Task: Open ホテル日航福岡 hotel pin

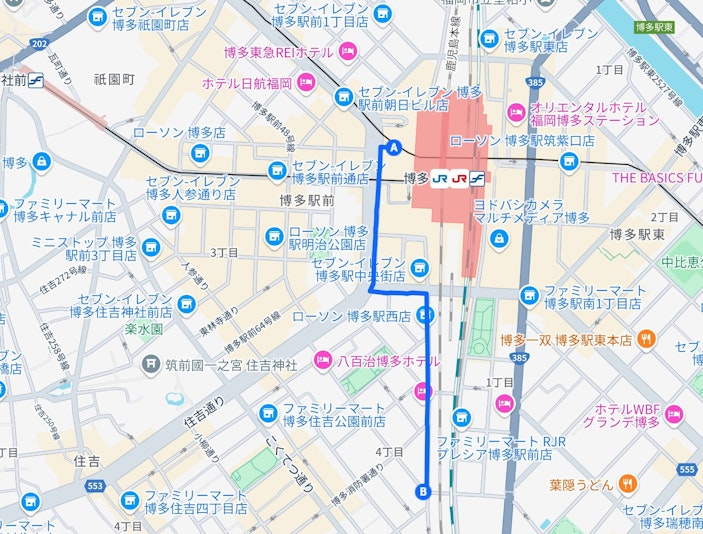Action: click(x=309, y=83)
